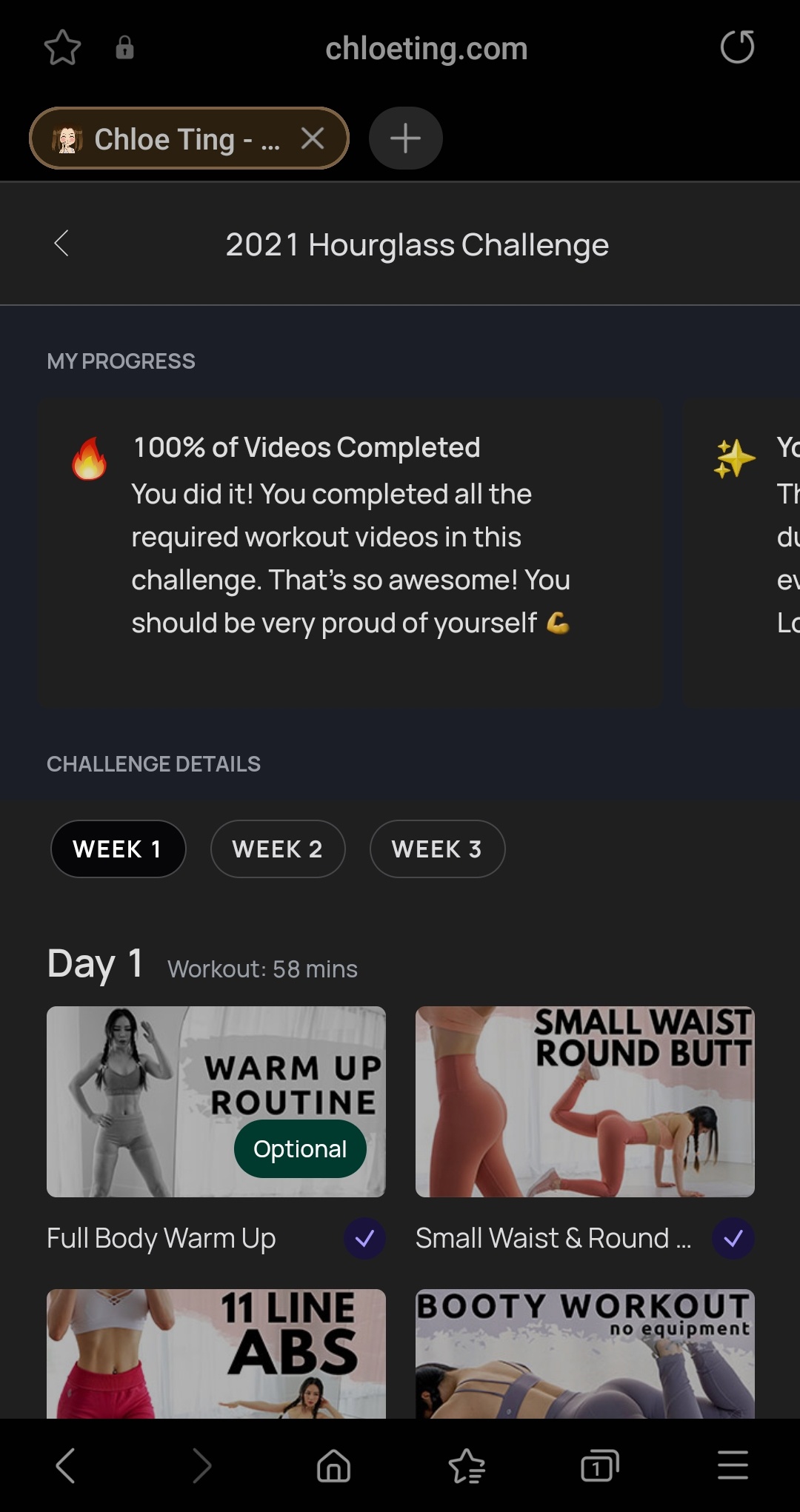The image size is (800, 1512).
Task: Open the 11 Line Abs workout
Action: tap(216, 1354)
